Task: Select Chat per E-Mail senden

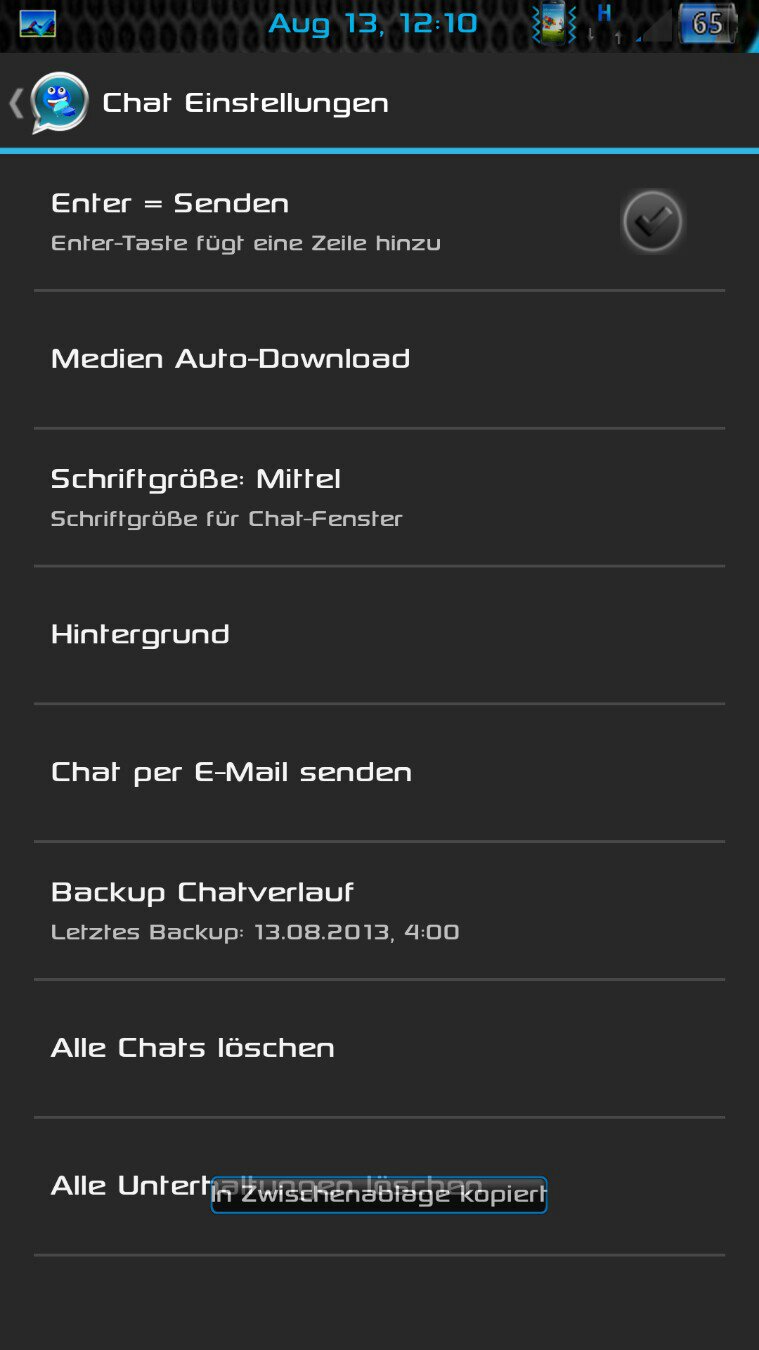Action: click(379, 773)
